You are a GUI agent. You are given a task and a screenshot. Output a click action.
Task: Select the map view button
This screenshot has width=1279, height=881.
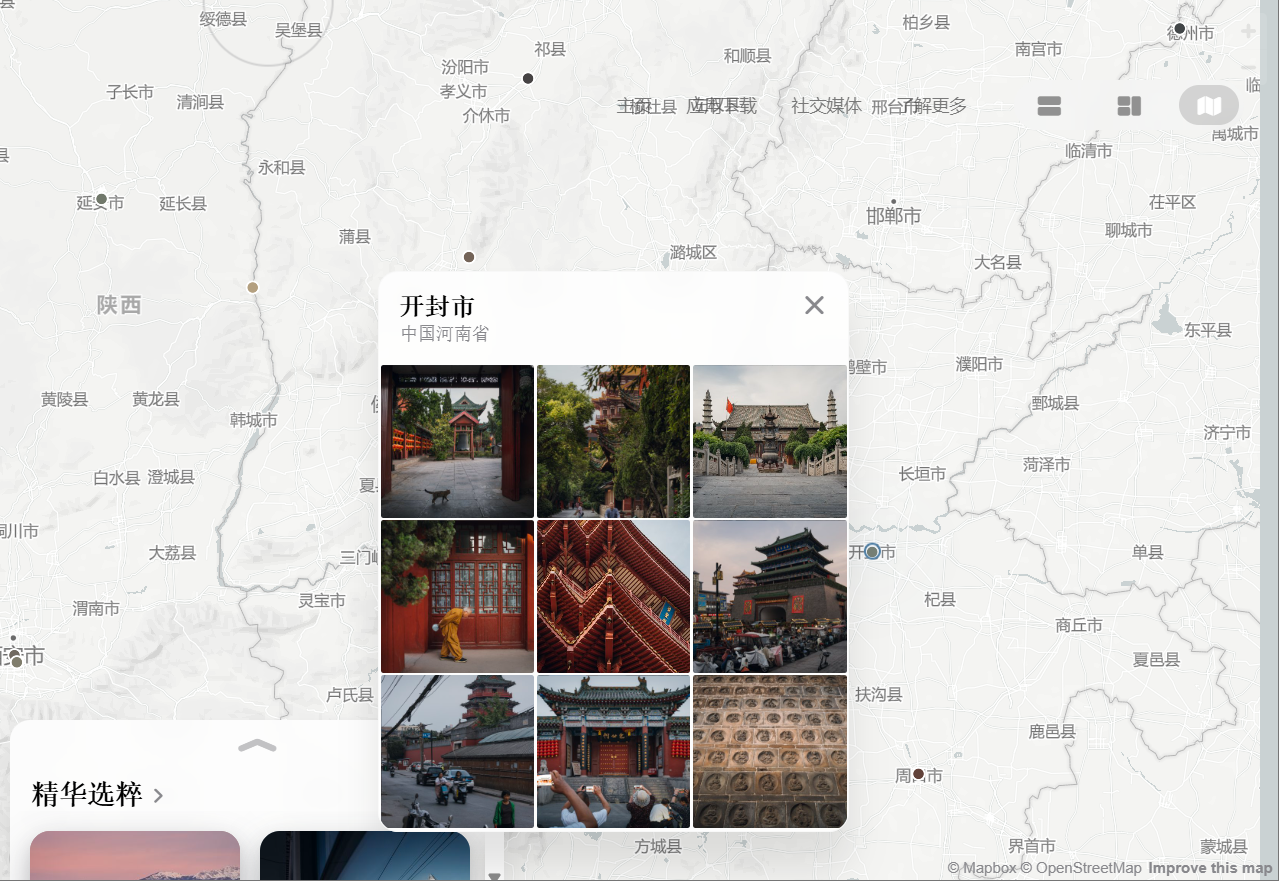point(1208,106)
